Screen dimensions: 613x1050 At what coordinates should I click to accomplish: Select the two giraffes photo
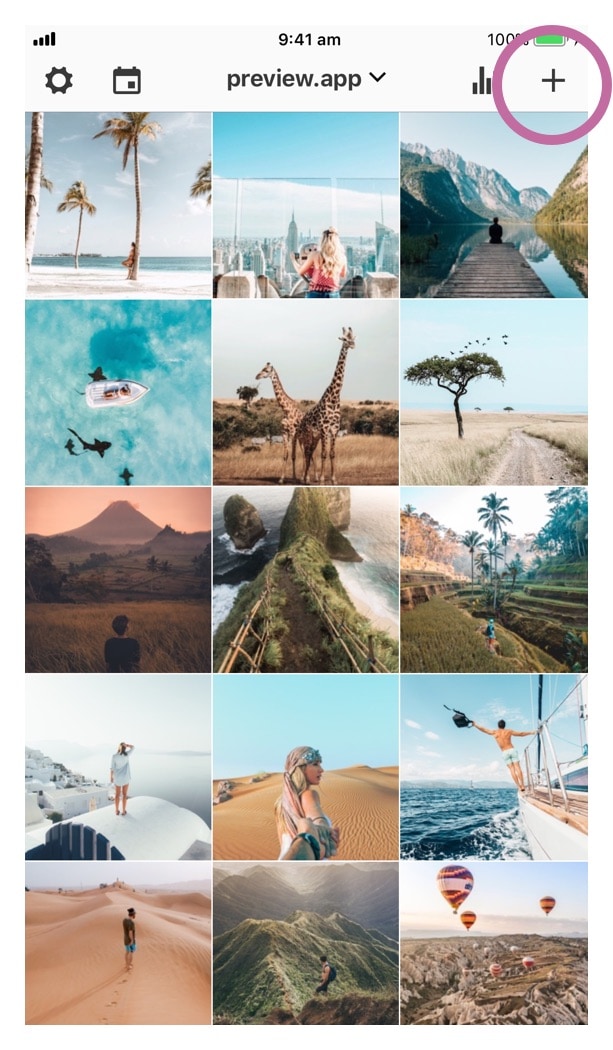pos(305,392)
